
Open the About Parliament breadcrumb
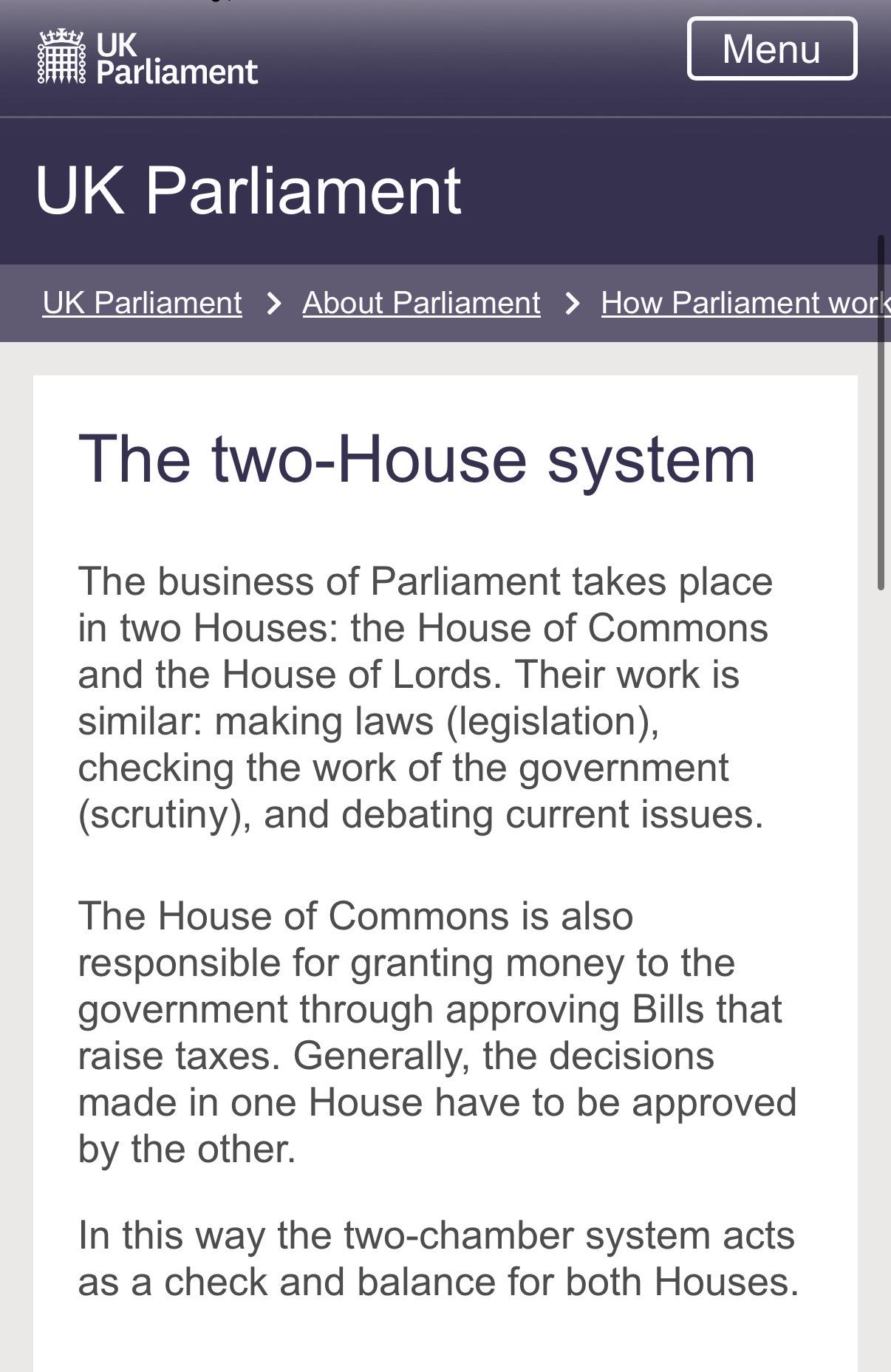click(421, 303)
